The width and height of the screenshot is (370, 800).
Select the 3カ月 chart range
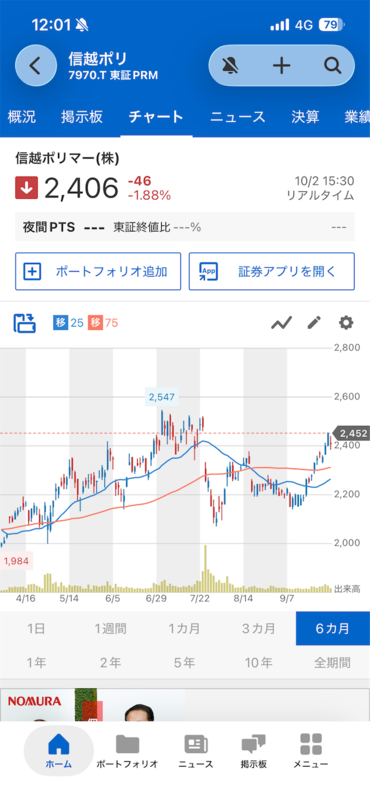tap(259, 629)
